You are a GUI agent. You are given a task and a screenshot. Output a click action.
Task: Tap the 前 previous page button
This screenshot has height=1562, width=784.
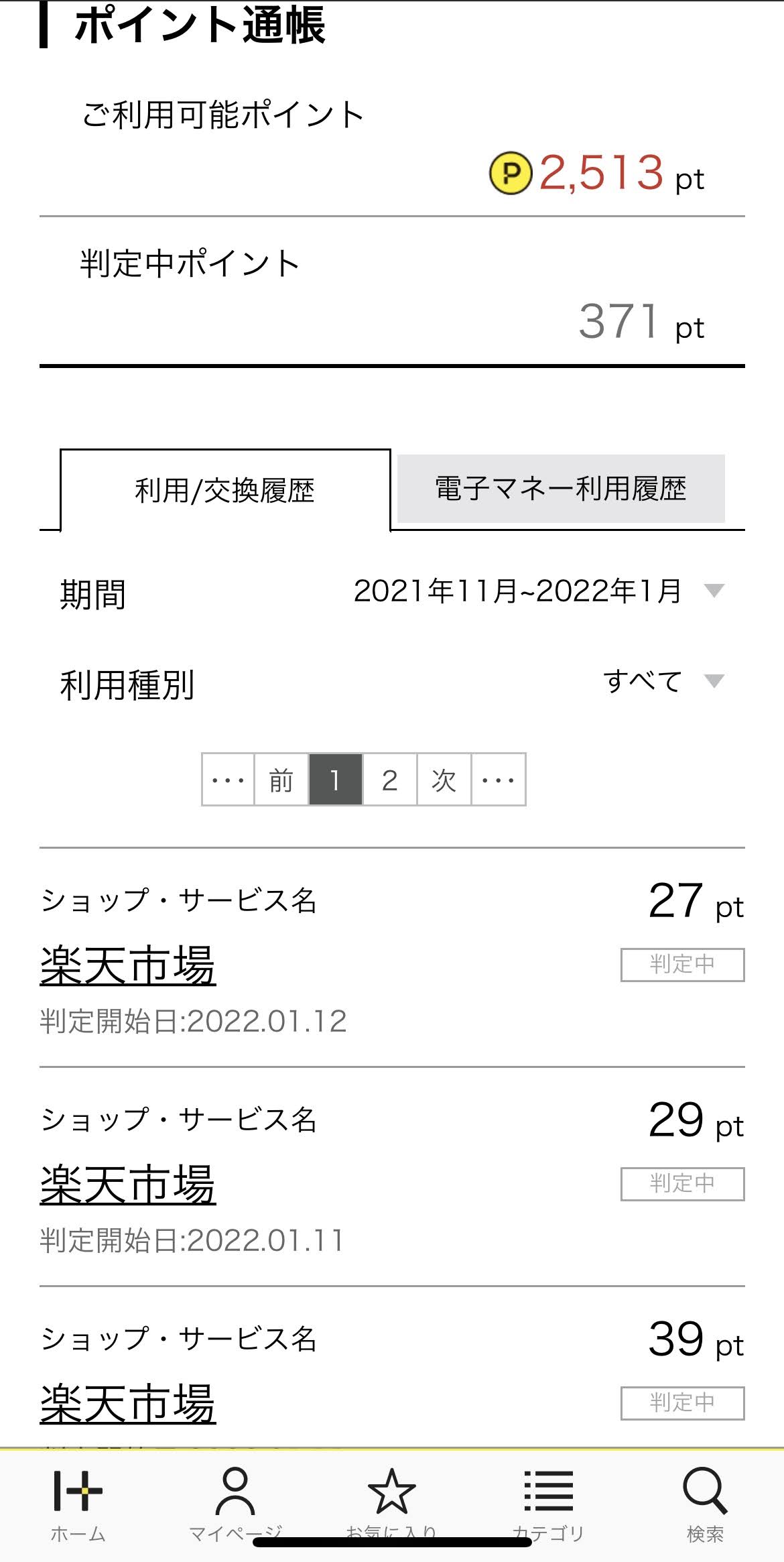pos(281,780)
